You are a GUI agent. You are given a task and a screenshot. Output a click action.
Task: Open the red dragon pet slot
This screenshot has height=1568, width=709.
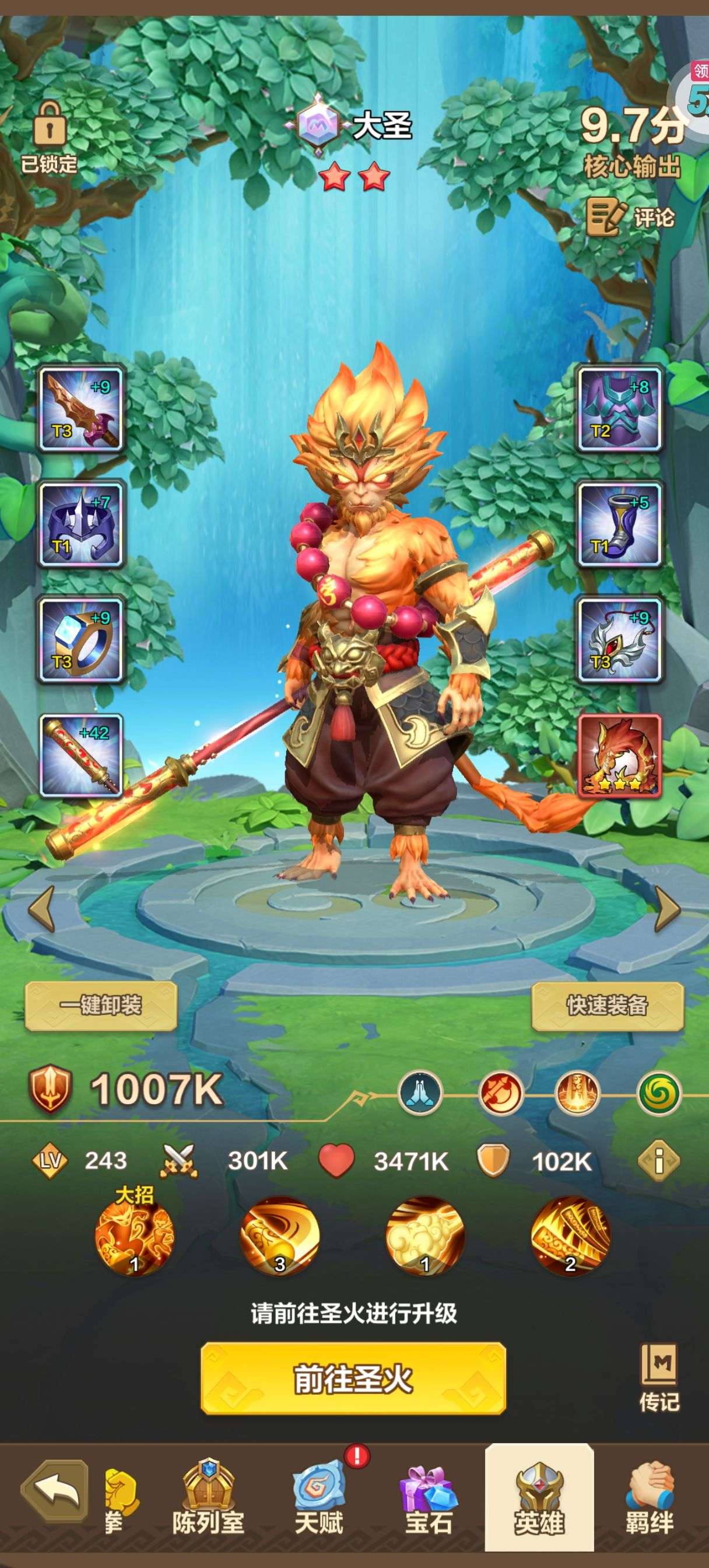coord(620,755)
